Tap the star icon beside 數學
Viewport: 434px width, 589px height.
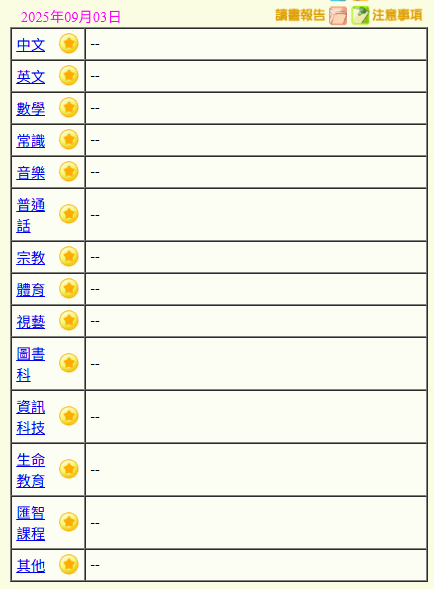(x=69, y=107)
